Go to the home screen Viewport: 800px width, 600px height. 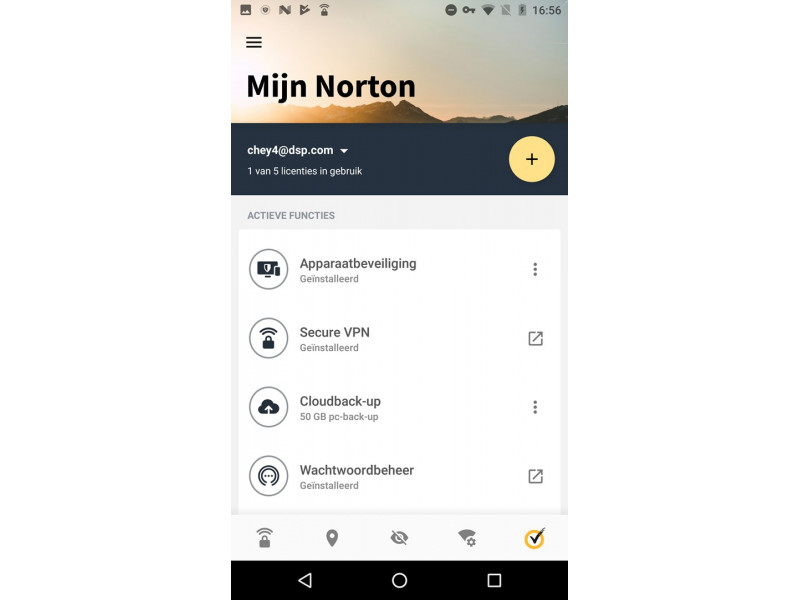click(399, 580)
